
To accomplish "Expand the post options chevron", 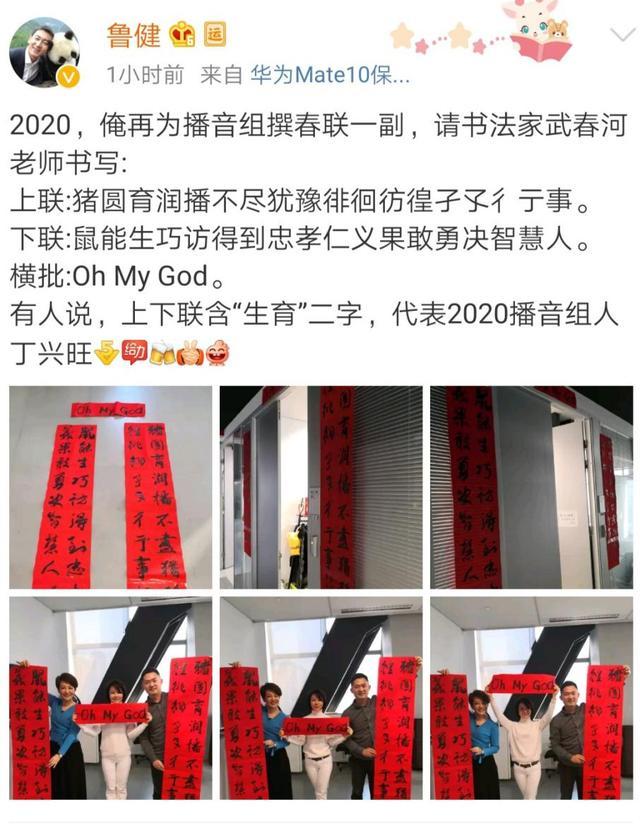I will coord(623,35).
